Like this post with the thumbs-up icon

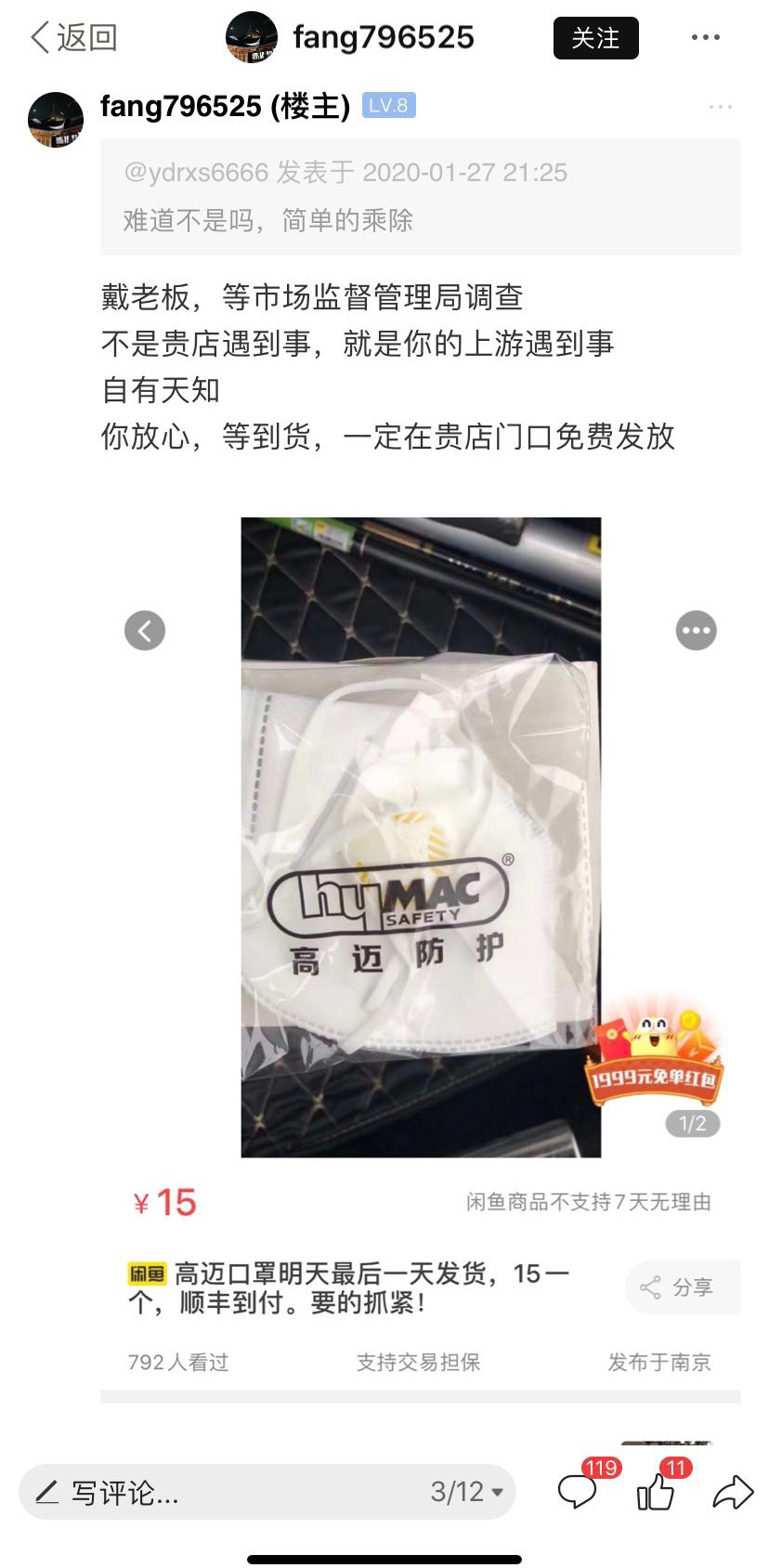pos(656,1492)
